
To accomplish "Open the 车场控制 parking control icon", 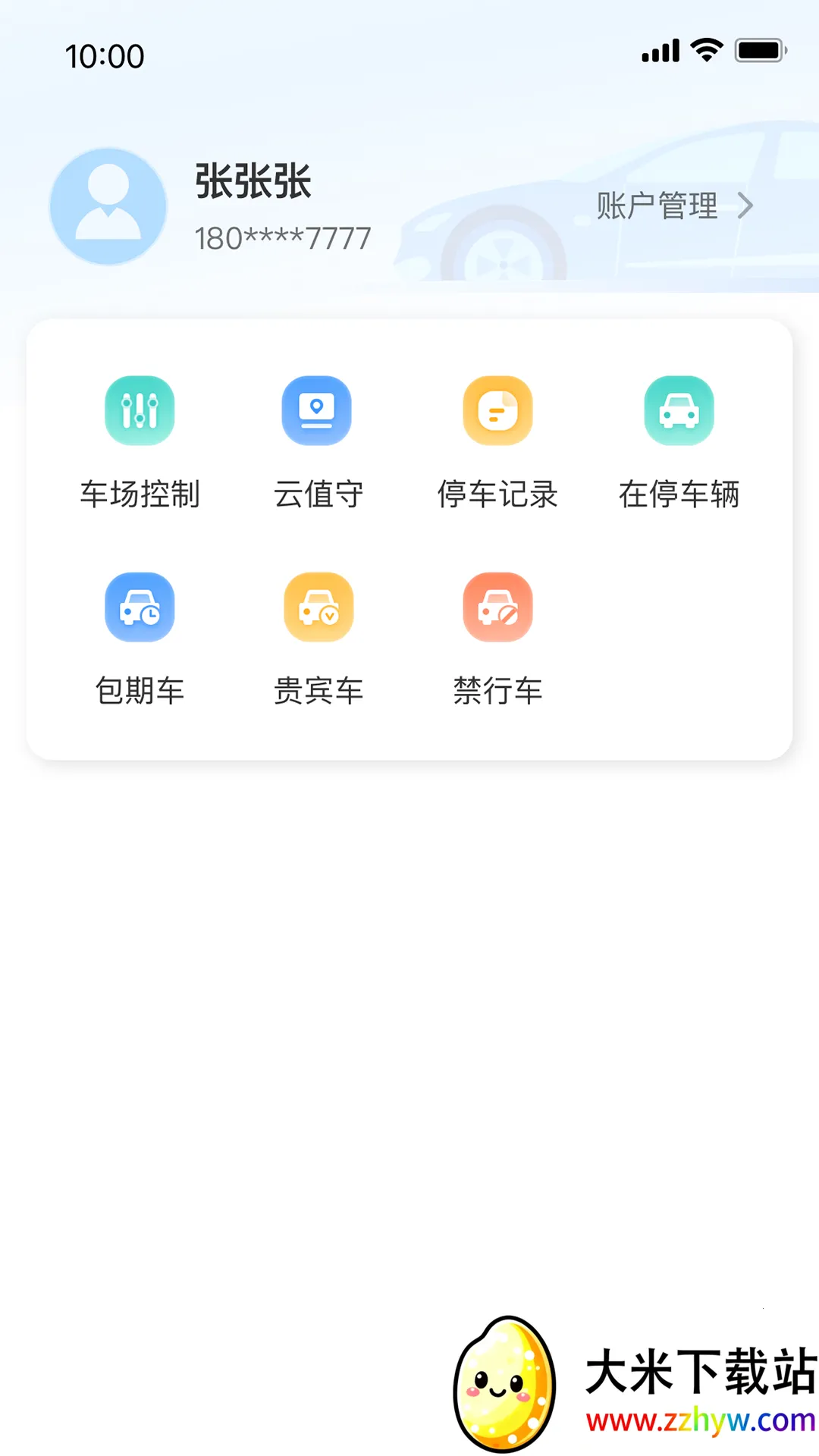I will 140,409.
